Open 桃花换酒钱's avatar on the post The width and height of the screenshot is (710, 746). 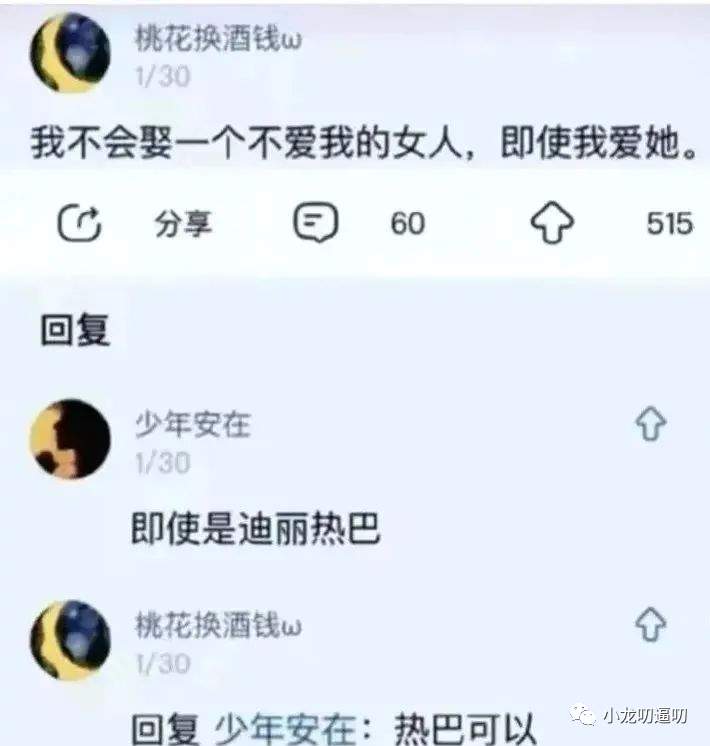(x=71, y=53)
